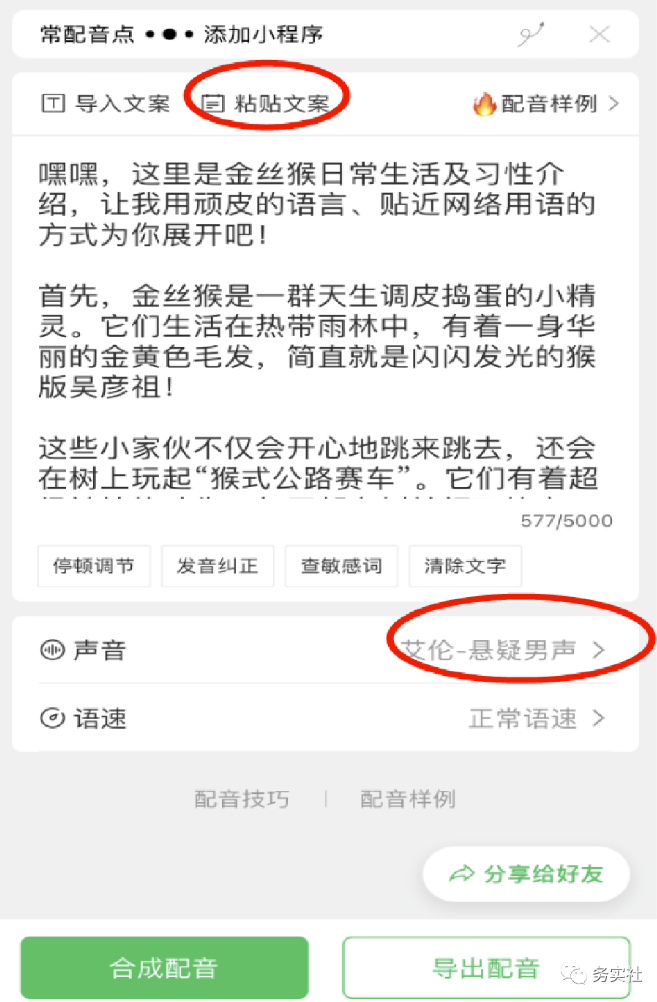Open 配音样例 at the top right
657x1002 pixels.
point(547,103)
